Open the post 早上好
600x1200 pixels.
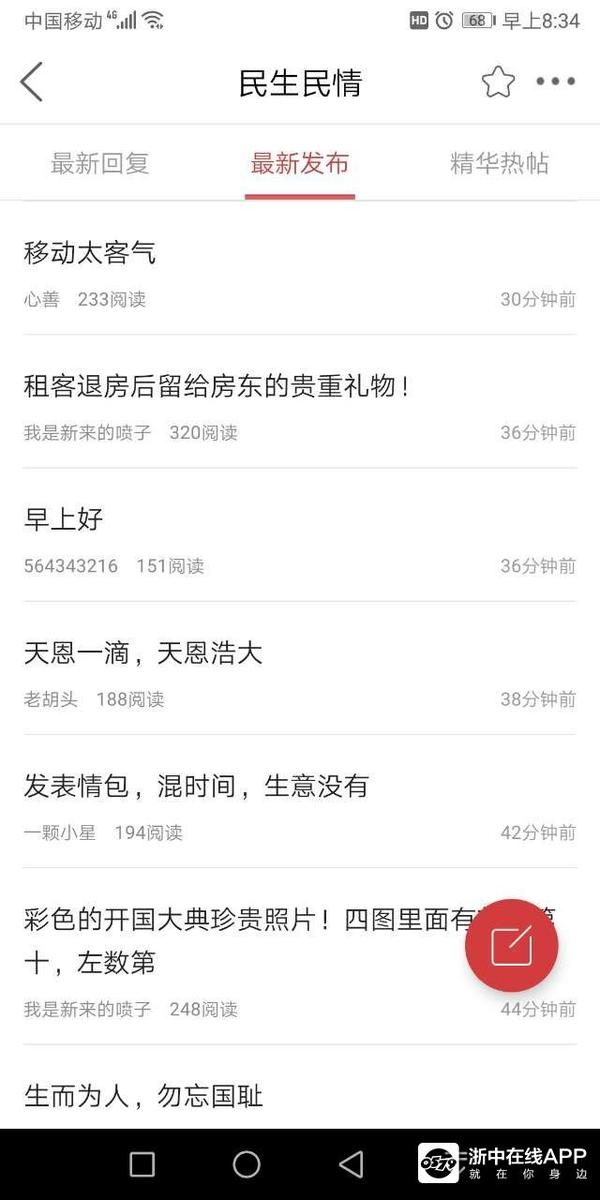pyautogui.click(x=64, y=520)
